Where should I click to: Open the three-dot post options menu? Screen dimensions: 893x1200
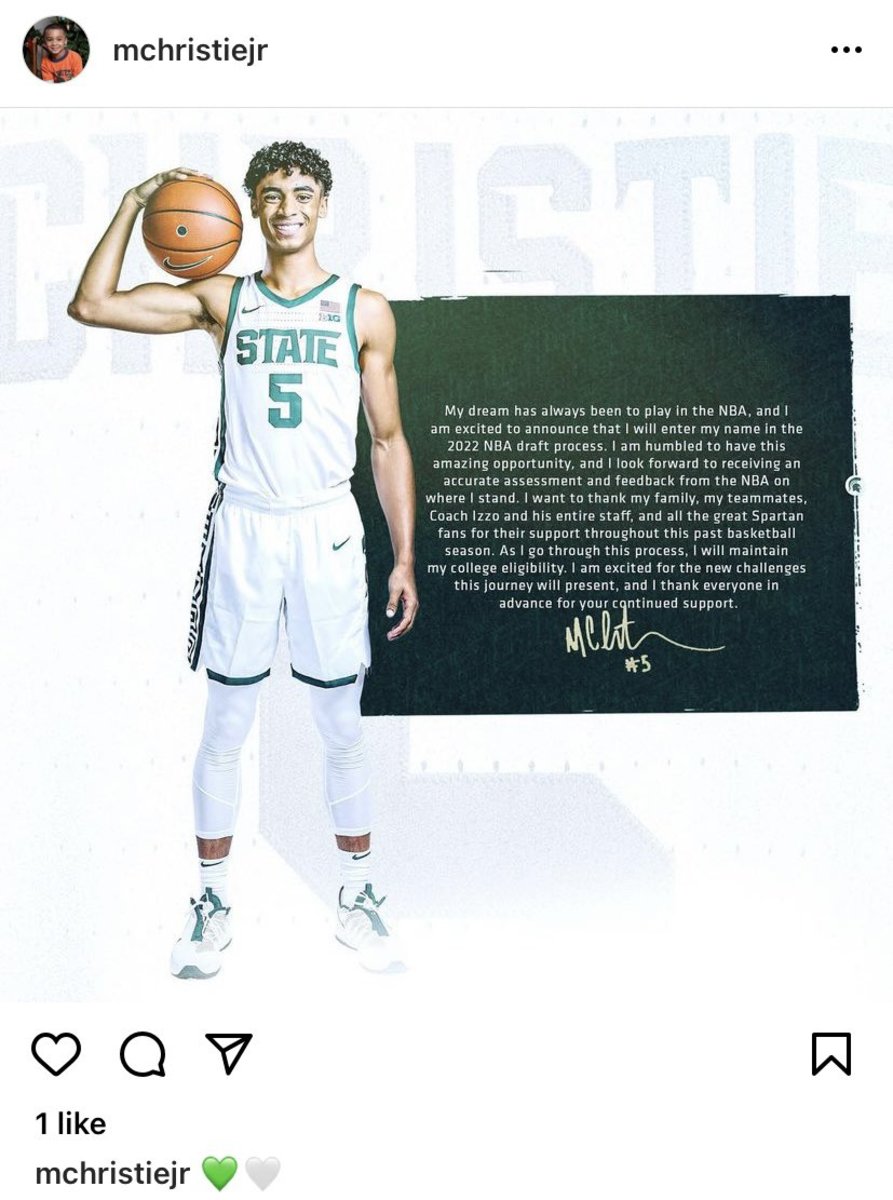pyautogui.click(x=846, y=50)
